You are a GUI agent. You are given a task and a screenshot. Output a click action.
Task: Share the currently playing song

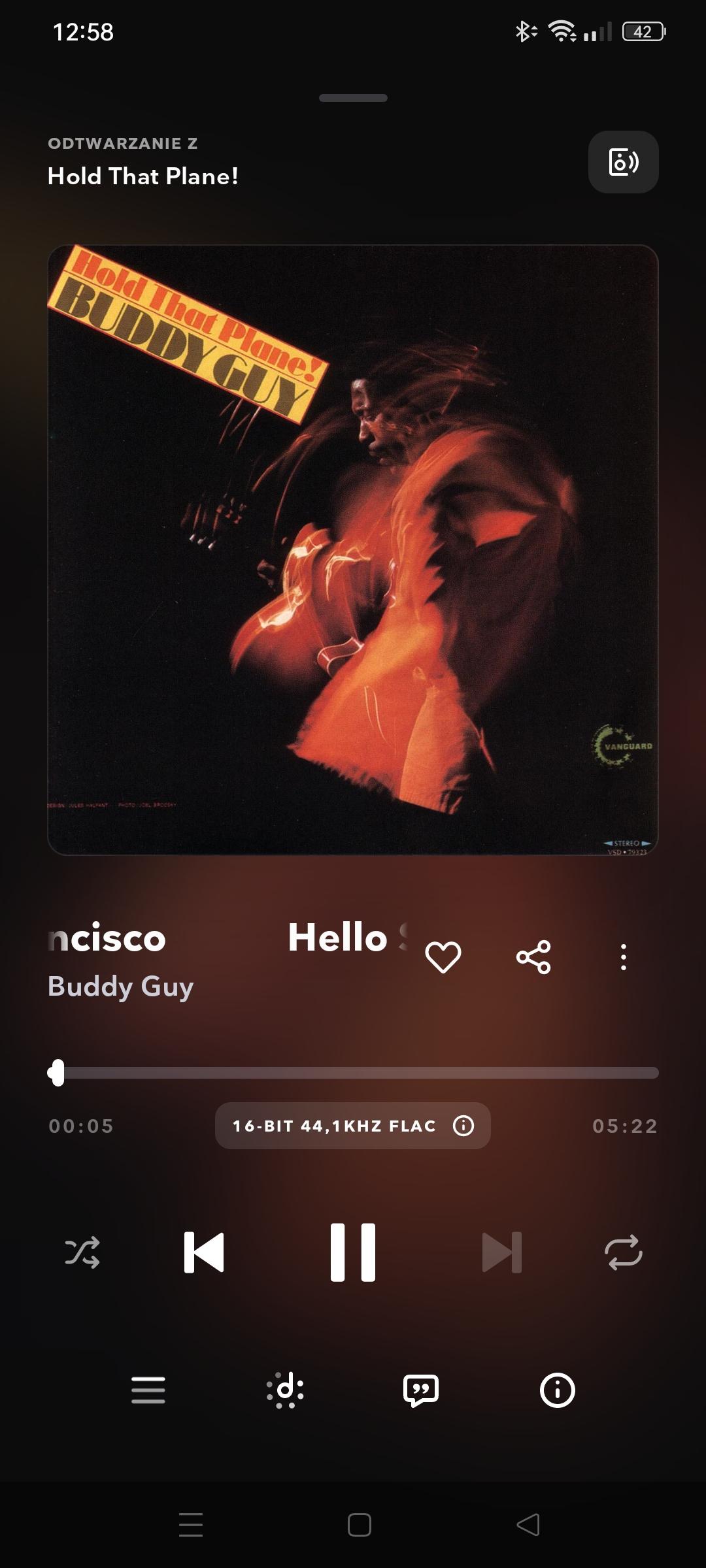(533, 958)
